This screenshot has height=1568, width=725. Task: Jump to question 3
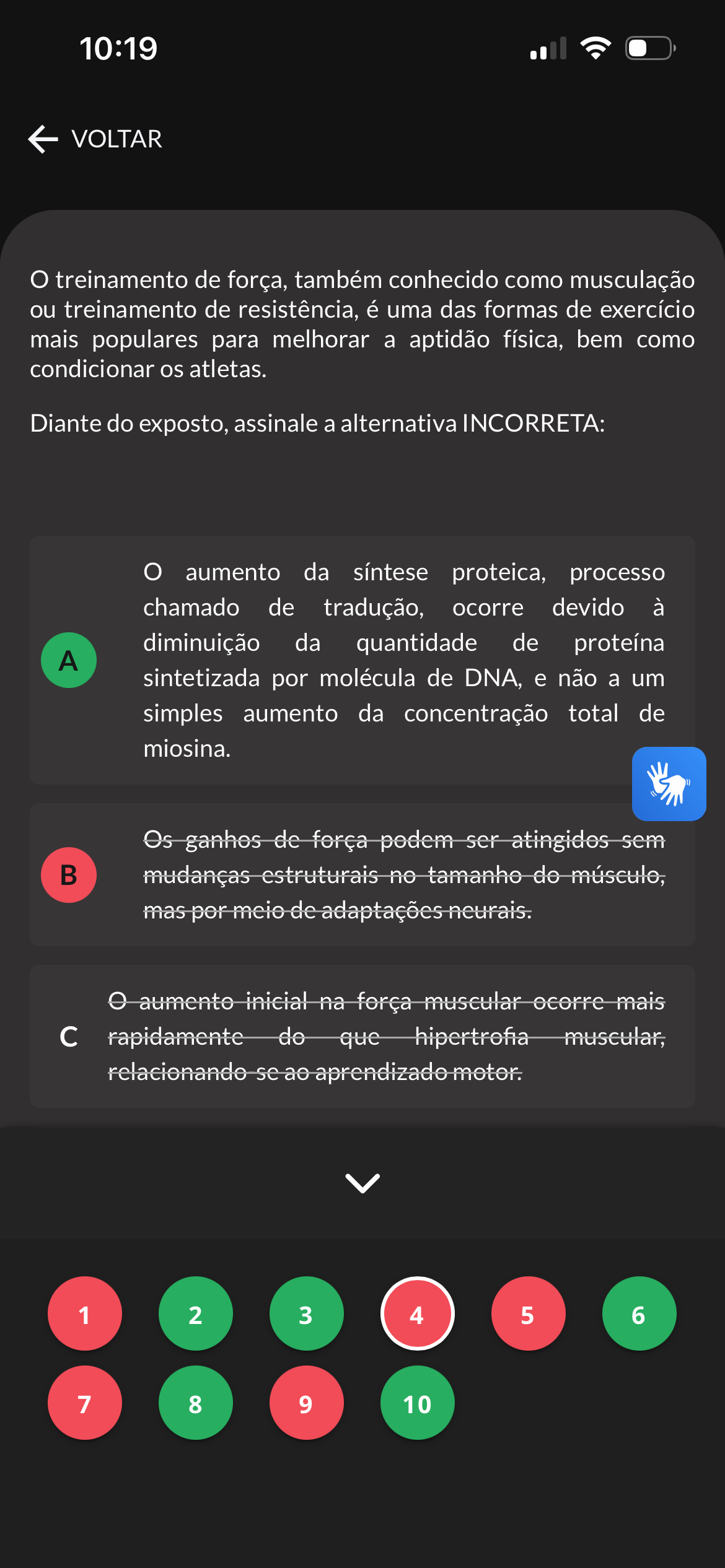coord(306,1313)
